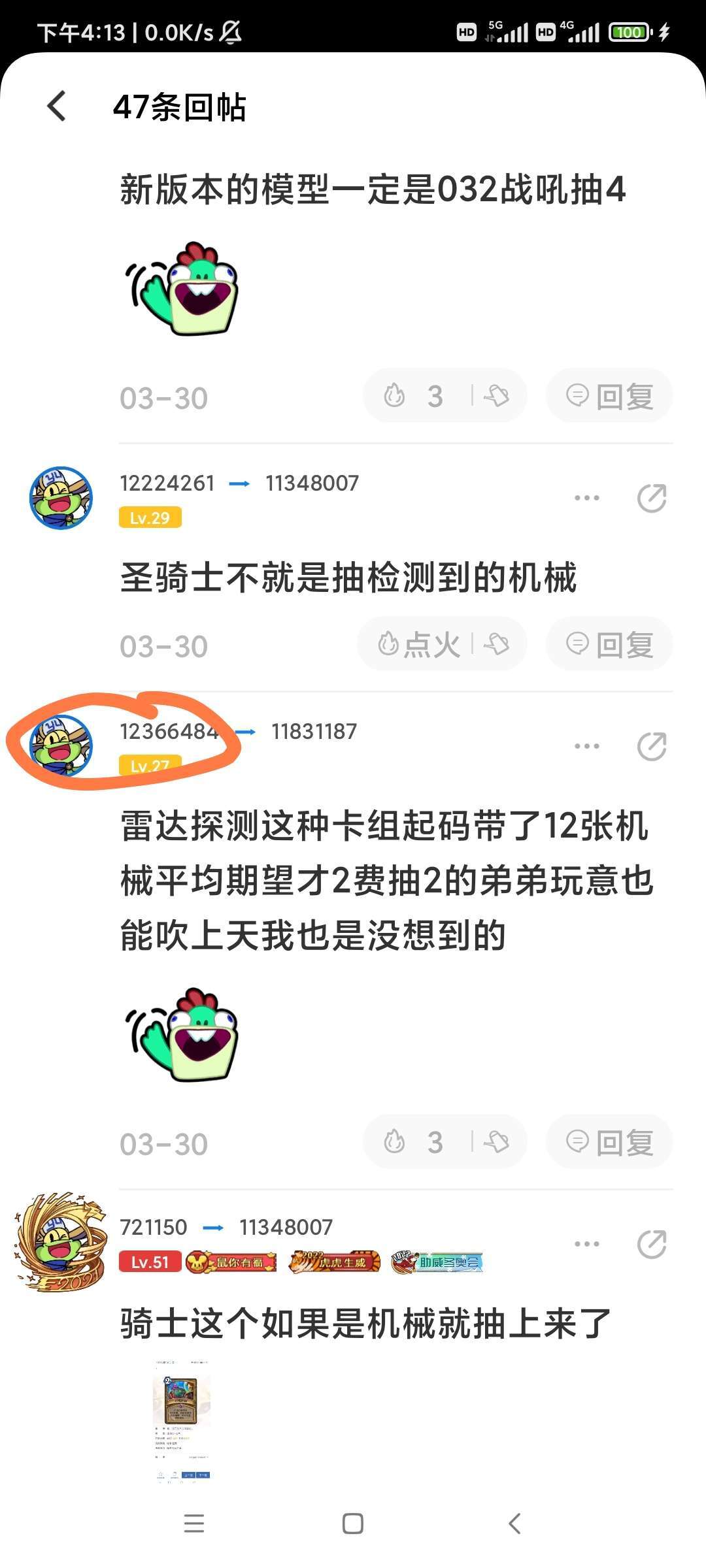Share the comment by 12366484
Viewport: 706px width, 1568px height.
652,746
